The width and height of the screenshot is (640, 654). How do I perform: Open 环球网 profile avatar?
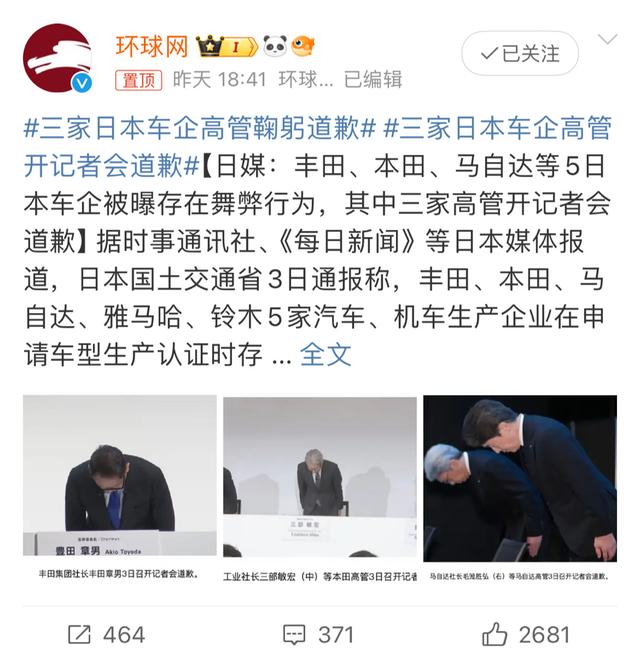tap(58, 58)
